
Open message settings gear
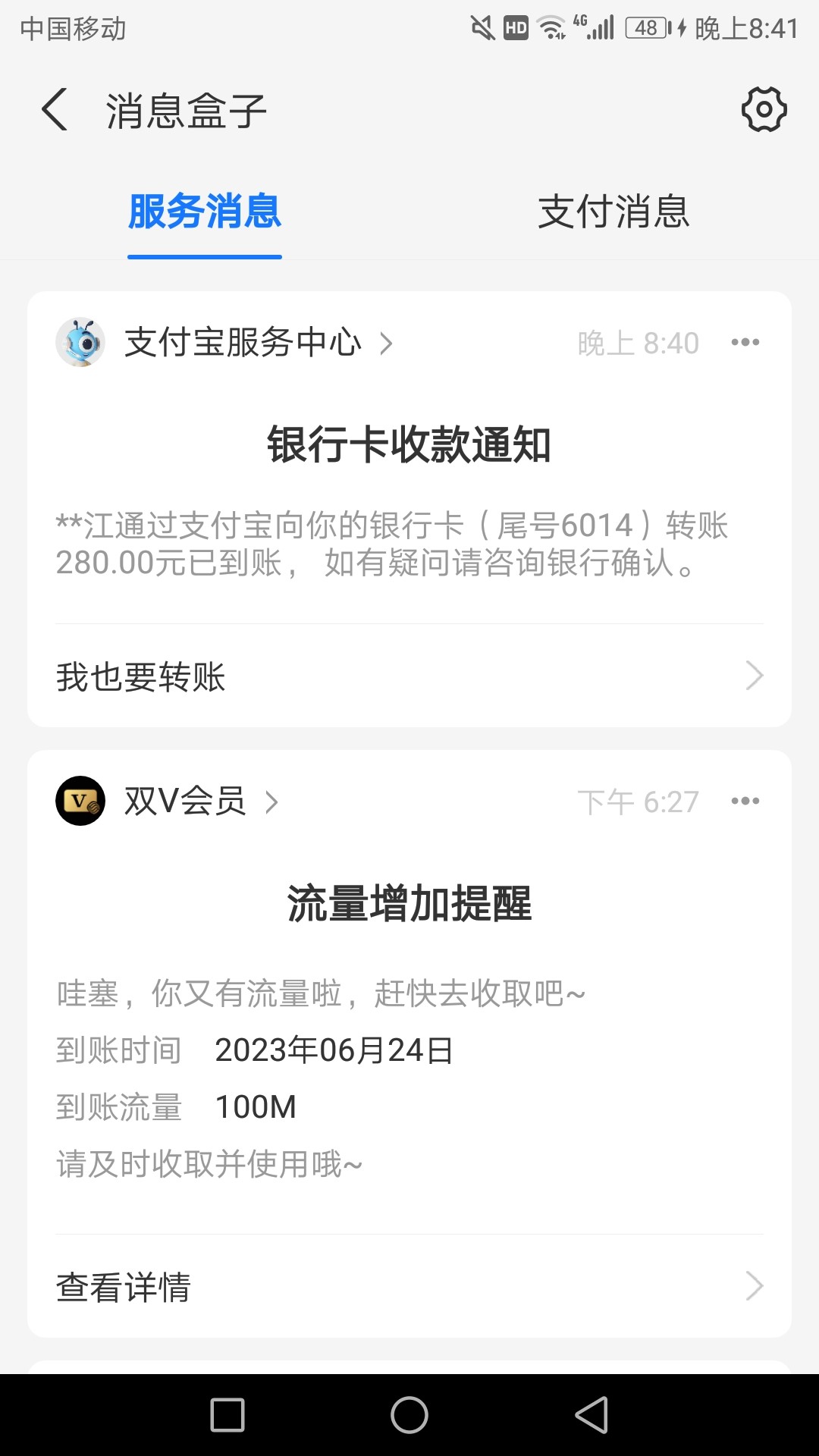(x=764, y=110)
